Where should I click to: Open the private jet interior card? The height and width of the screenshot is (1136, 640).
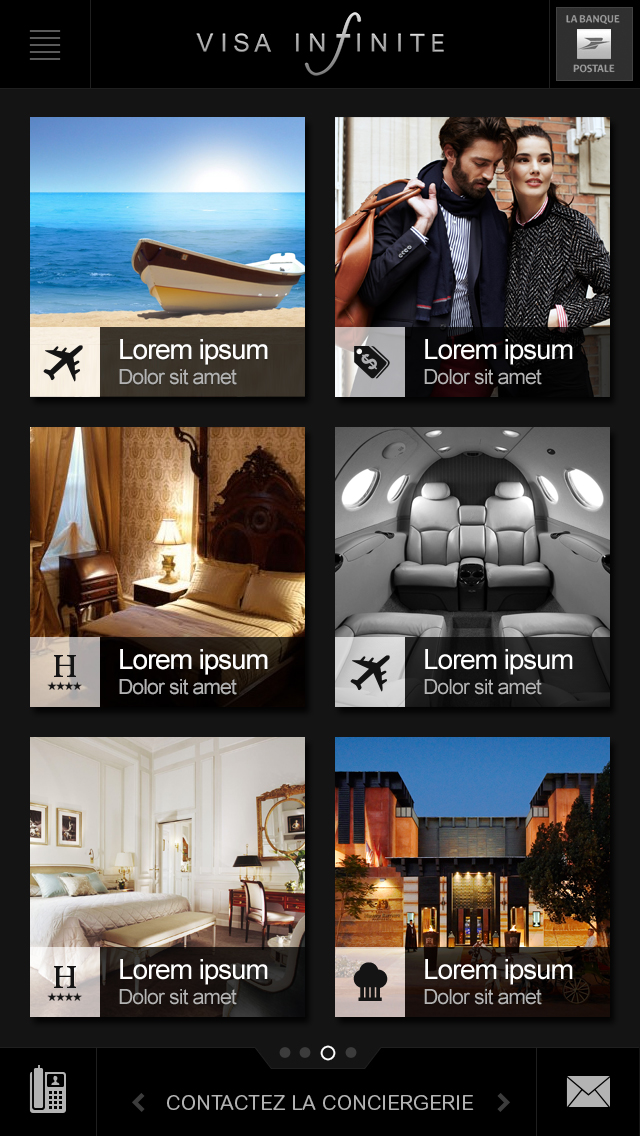(472, 567)
